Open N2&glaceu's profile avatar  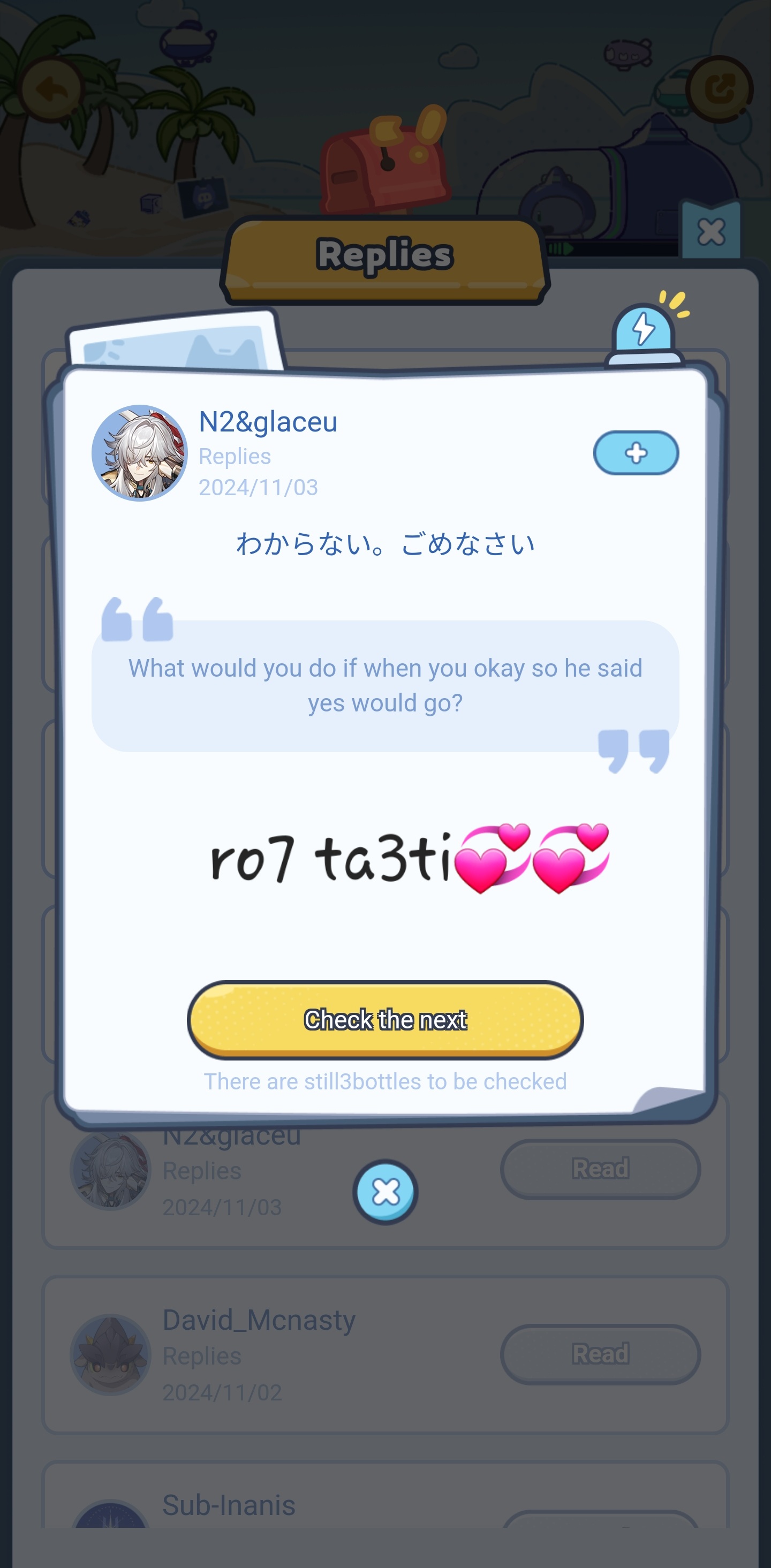(x=139, y=453)
